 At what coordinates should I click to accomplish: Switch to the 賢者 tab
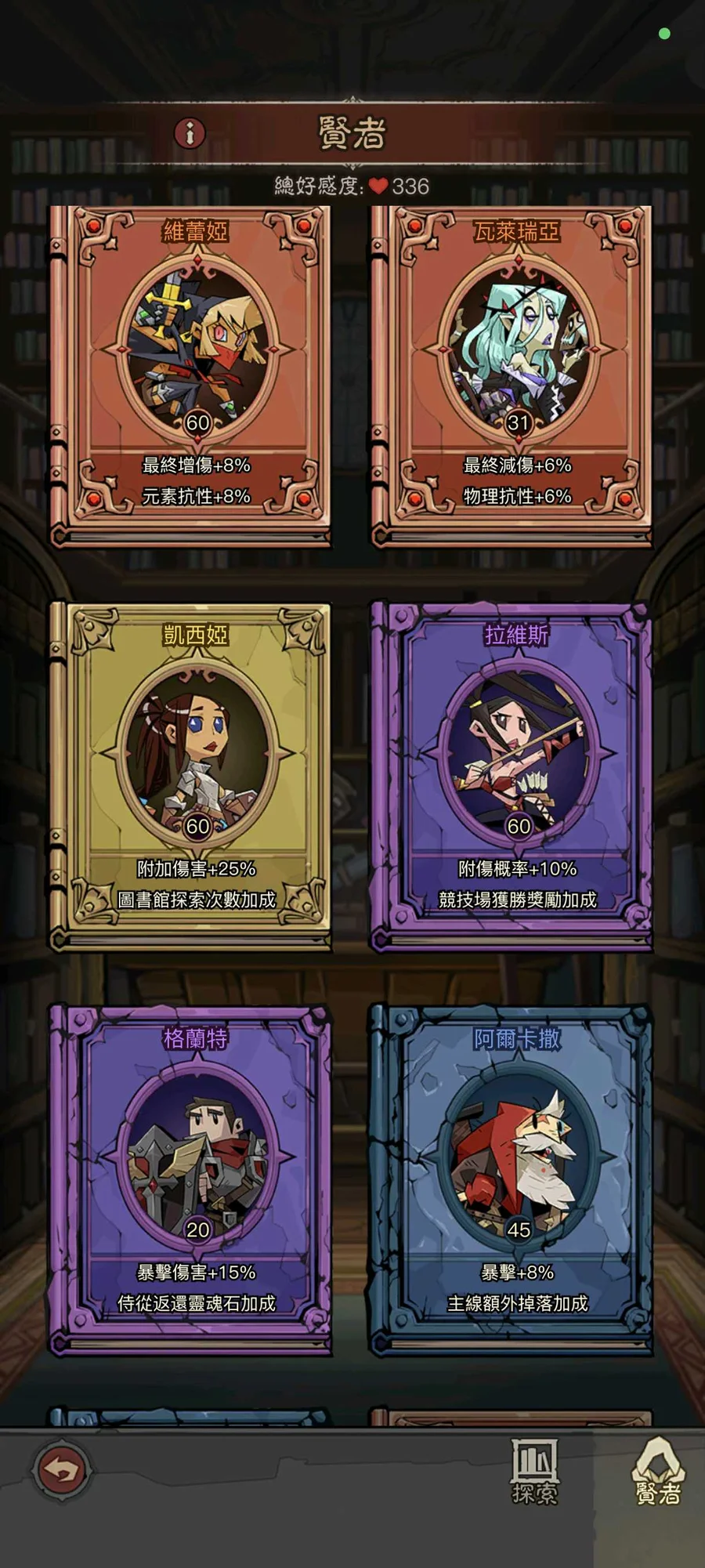pos(658,1471)
